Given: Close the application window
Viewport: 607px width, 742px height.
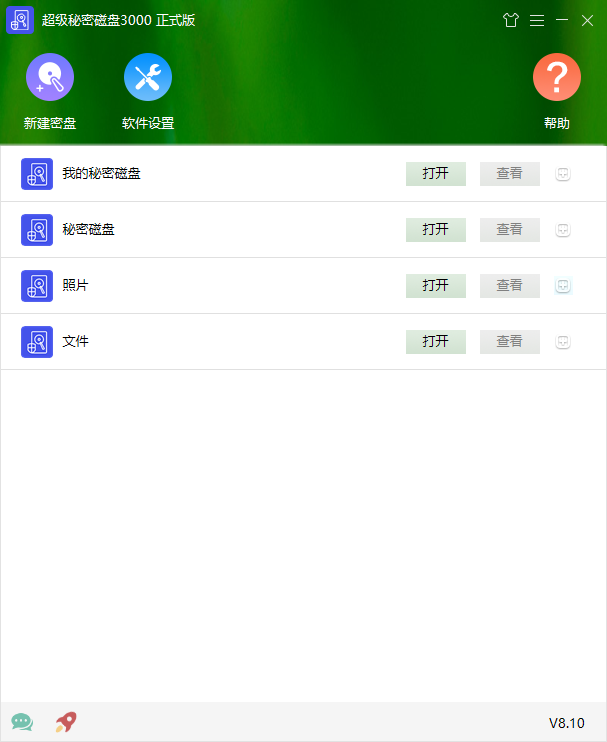Looking at the screenshot, I should click(x=588, y=20).
